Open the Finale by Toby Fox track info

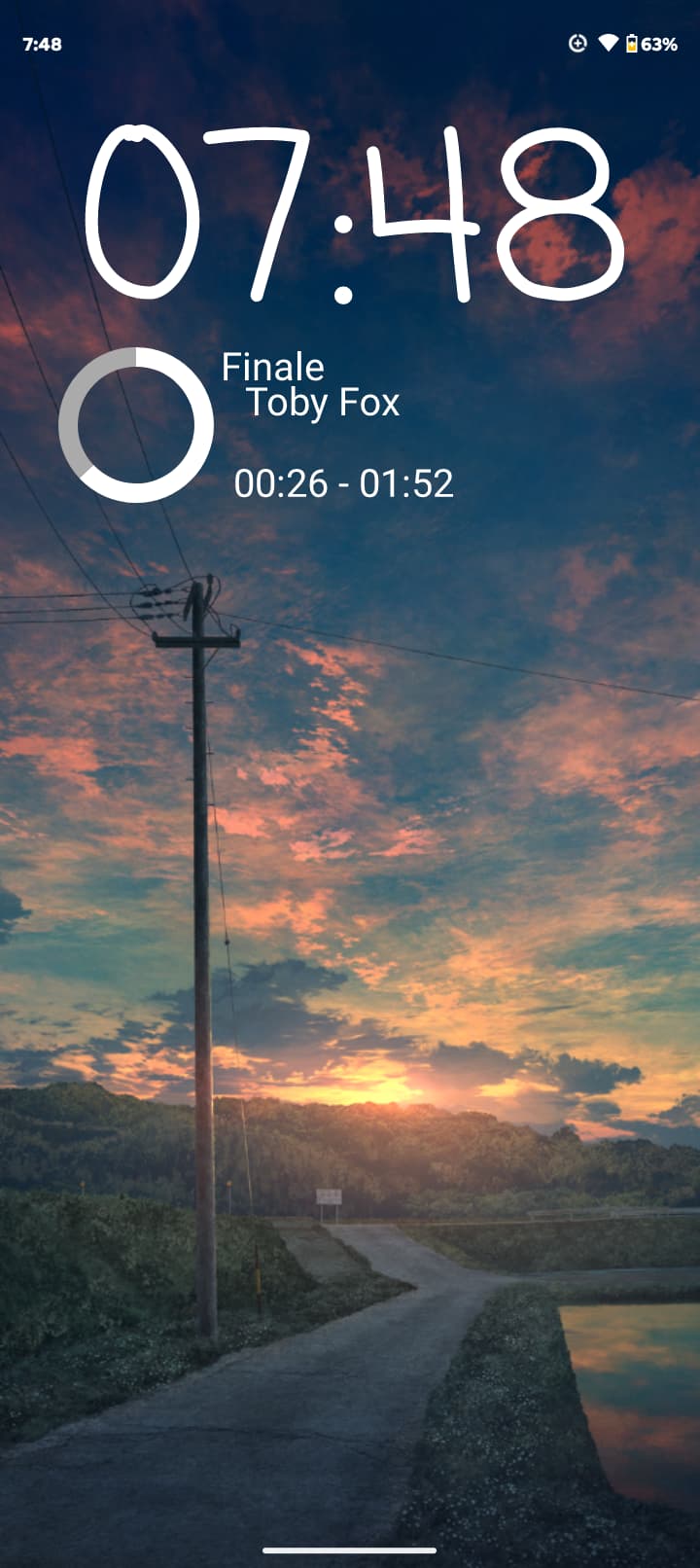(311, 385)
